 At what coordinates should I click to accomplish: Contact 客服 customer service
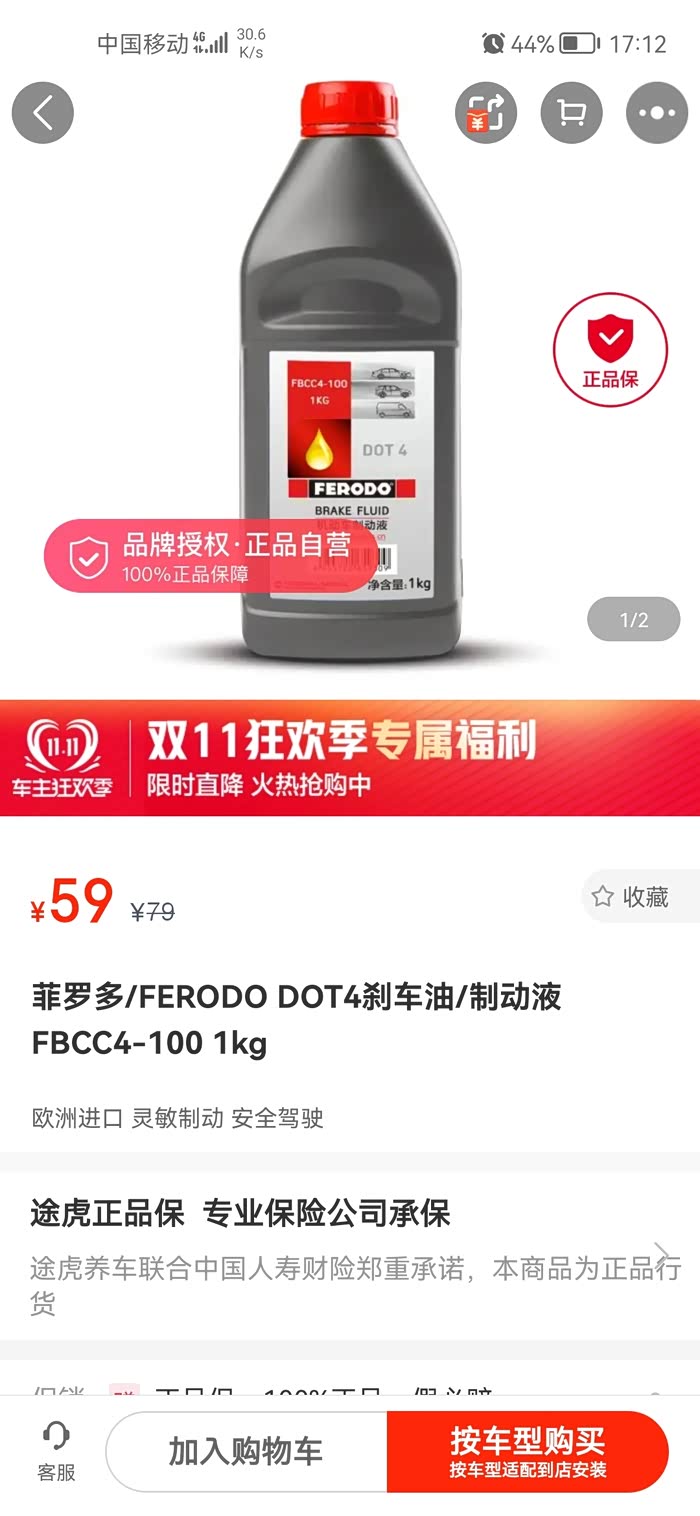[x=56, y=1452]
